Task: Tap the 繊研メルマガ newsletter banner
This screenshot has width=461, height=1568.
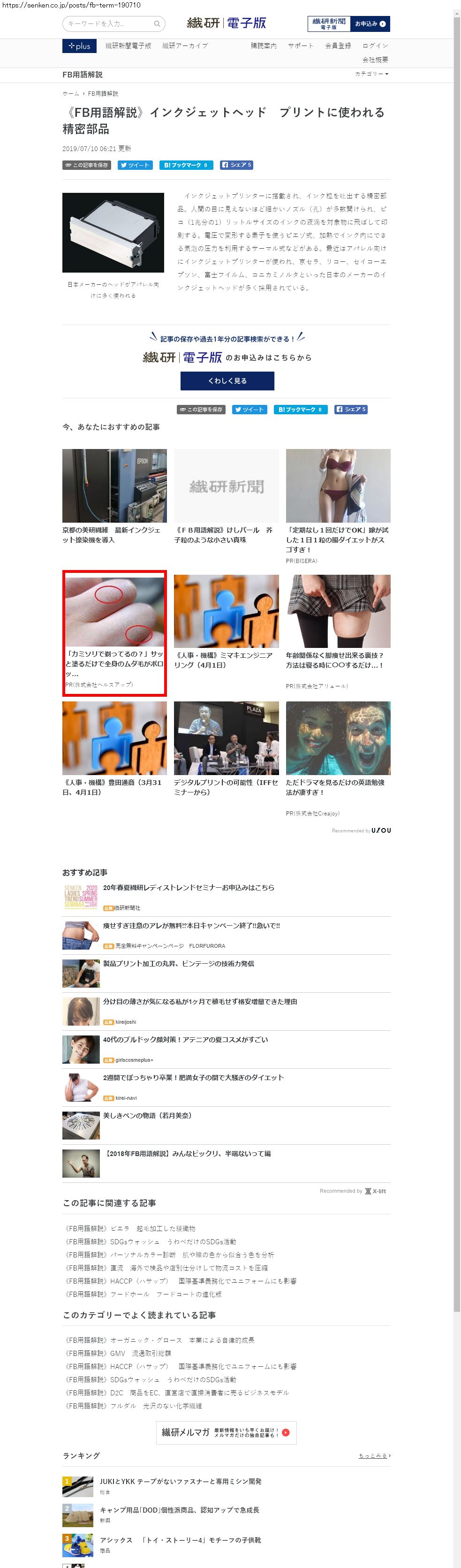Action: (x=226, y=1433)
